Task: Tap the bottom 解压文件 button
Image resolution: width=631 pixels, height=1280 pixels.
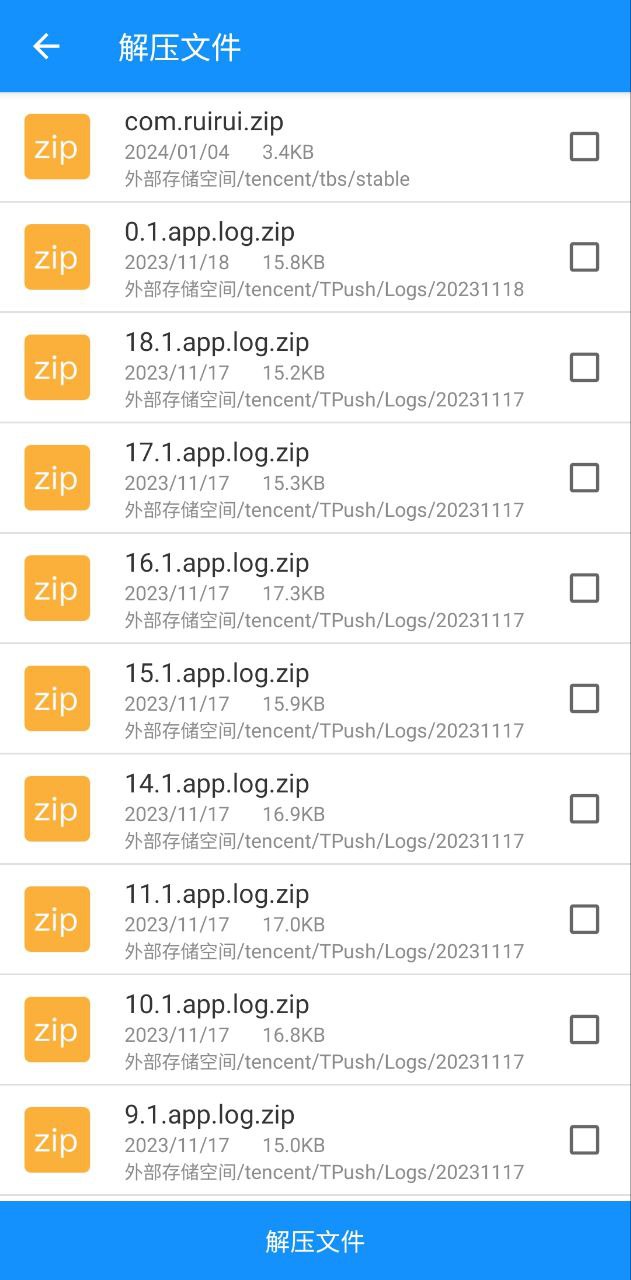Action: point(315,1241)
